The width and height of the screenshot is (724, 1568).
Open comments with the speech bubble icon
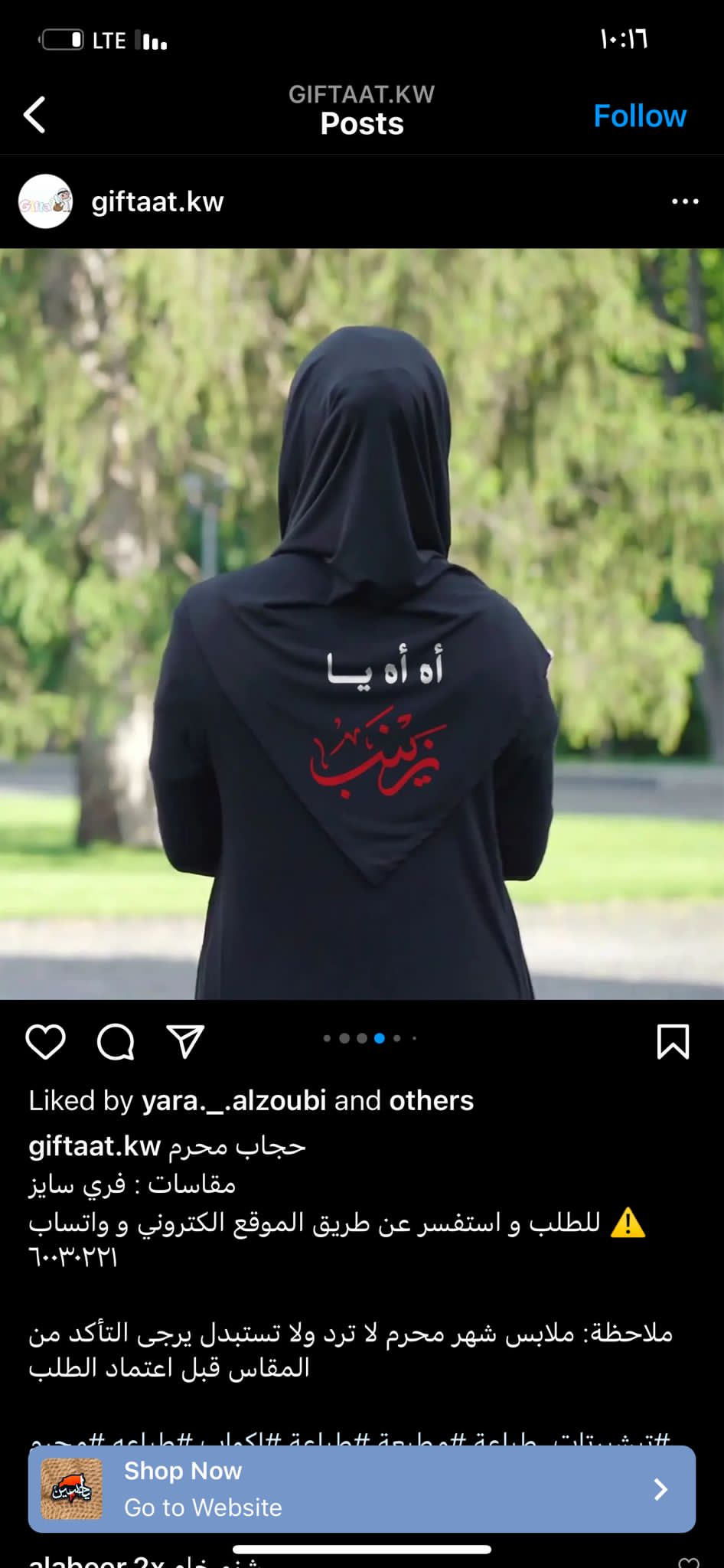click(116, 1041)
